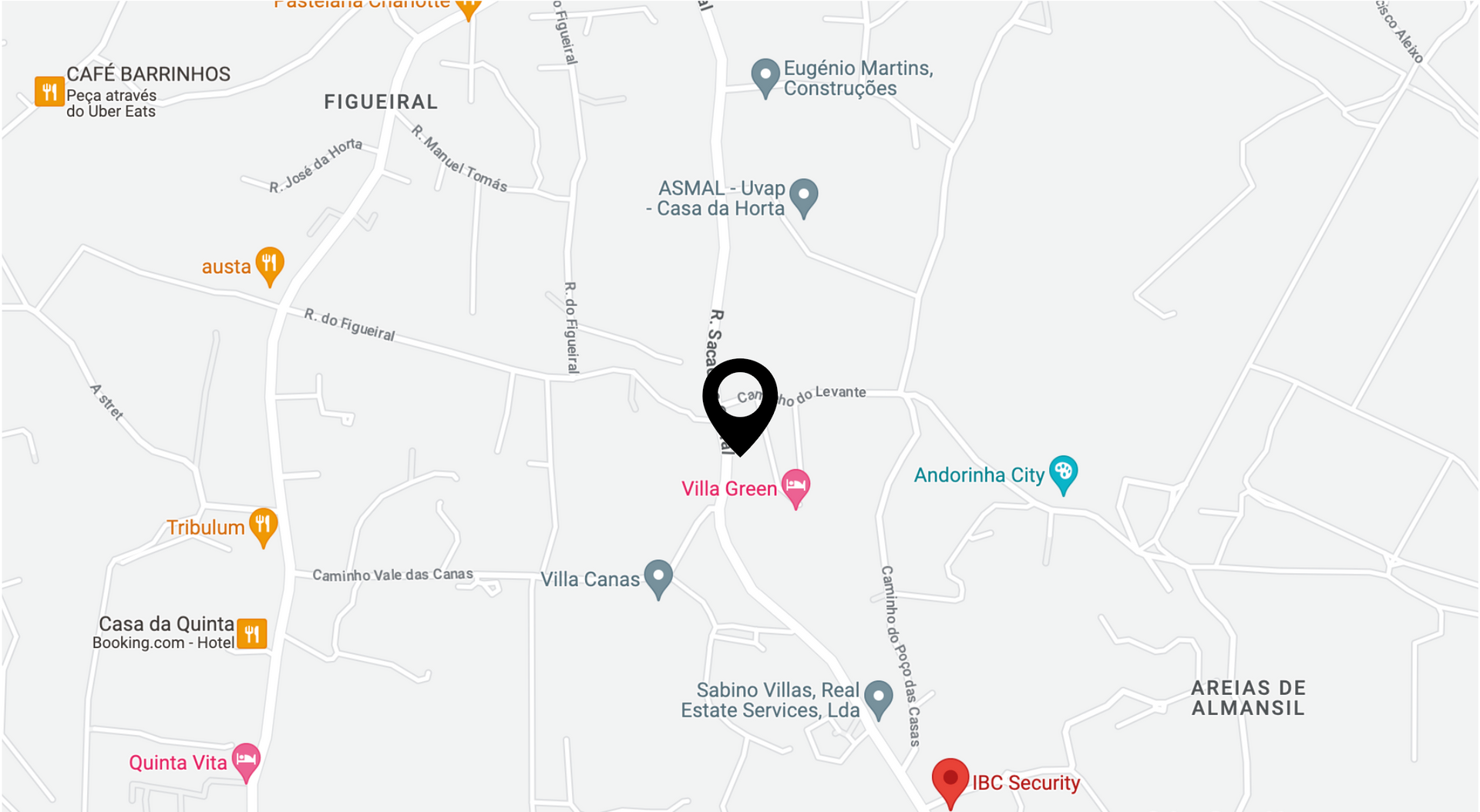Open the Sabino Villas Real Estate marker

click(x=878, y=696)
